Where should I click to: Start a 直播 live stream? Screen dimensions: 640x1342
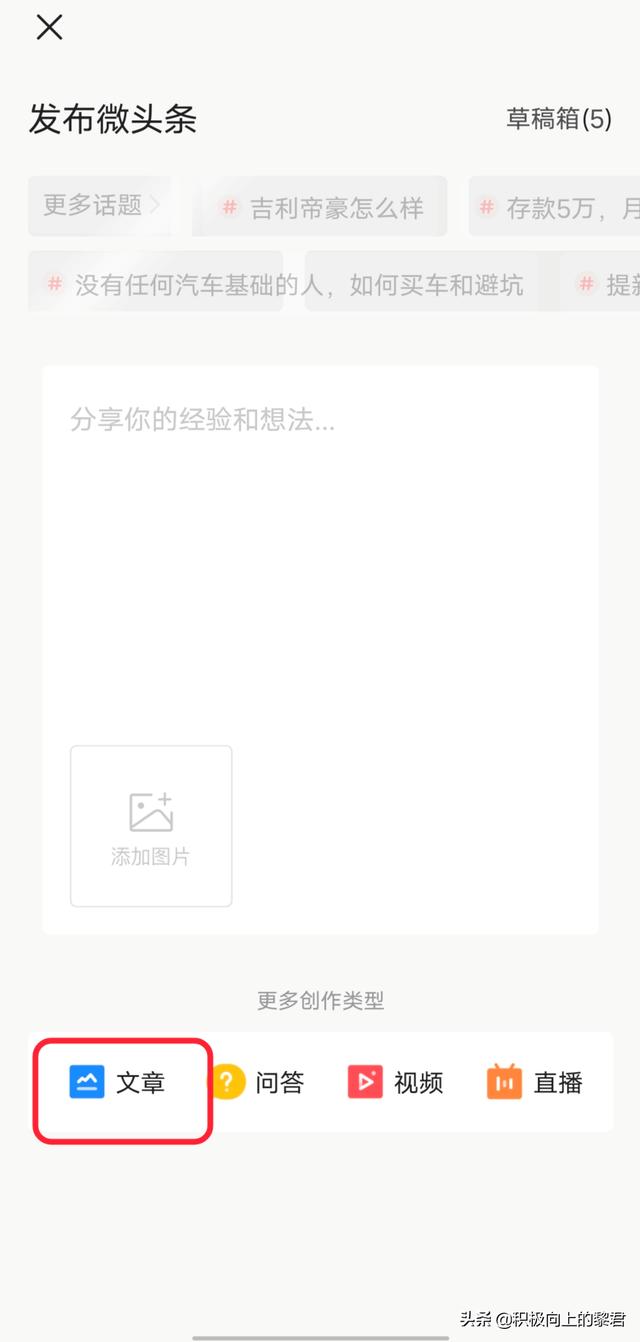pos(534,1082)
